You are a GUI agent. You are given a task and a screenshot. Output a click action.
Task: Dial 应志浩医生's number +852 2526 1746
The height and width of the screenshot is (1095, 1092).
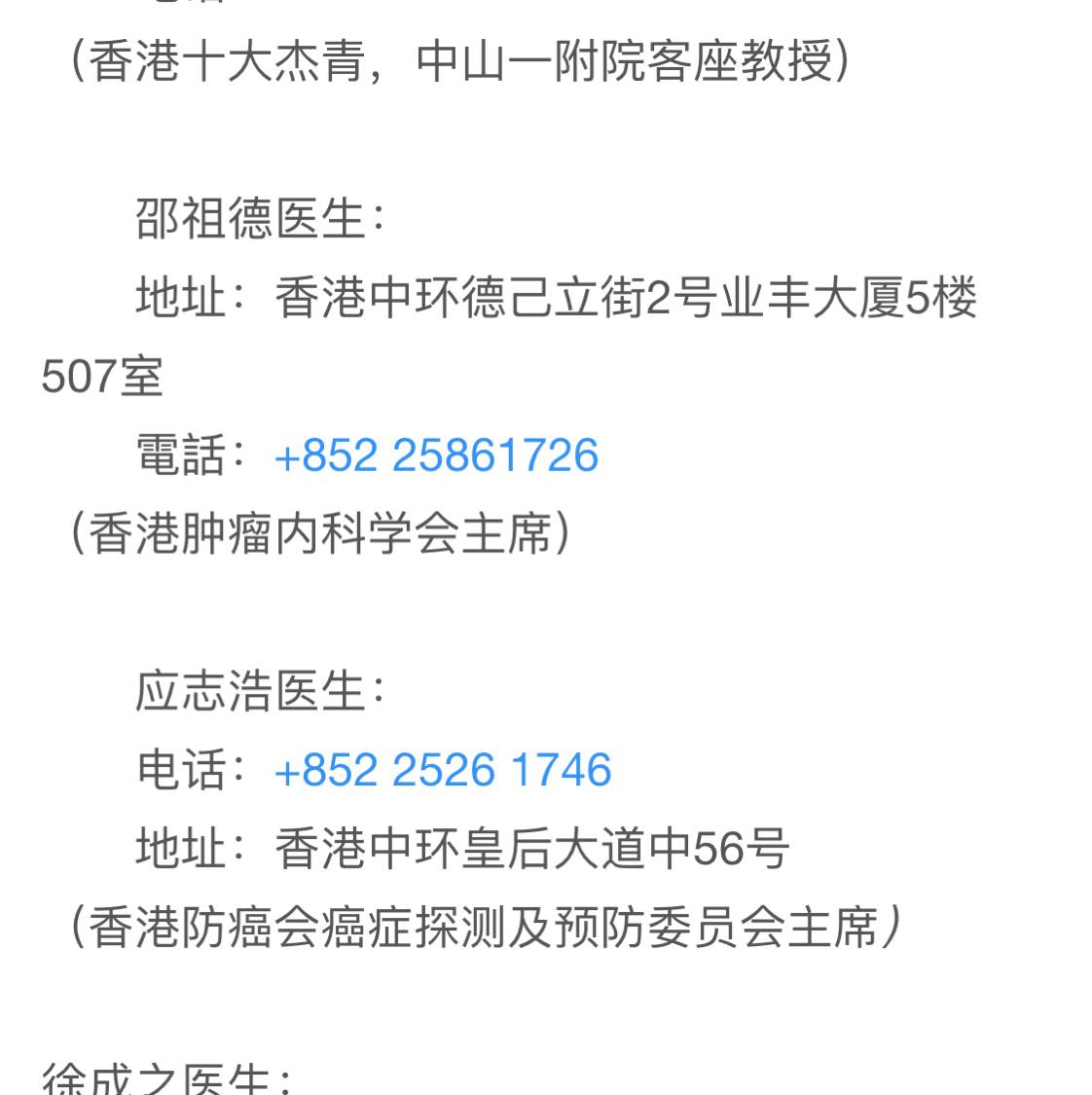point(443,770)
